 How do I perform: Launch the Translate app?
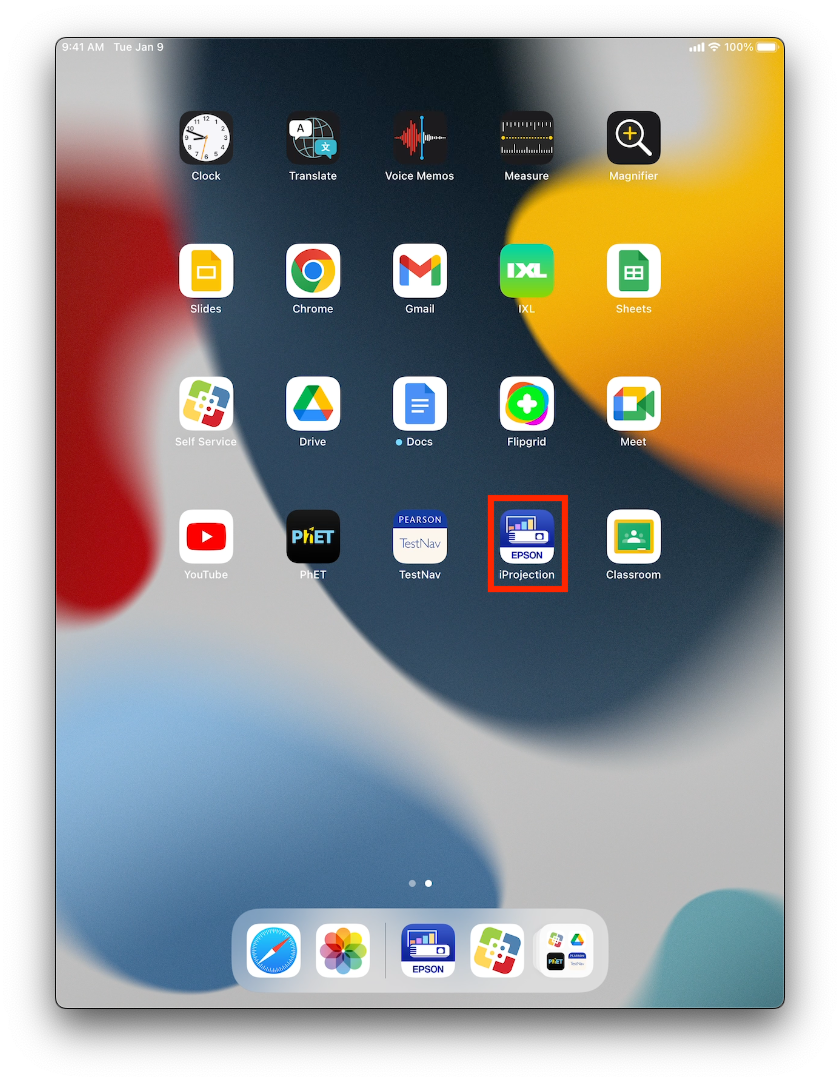coord(313,138)
